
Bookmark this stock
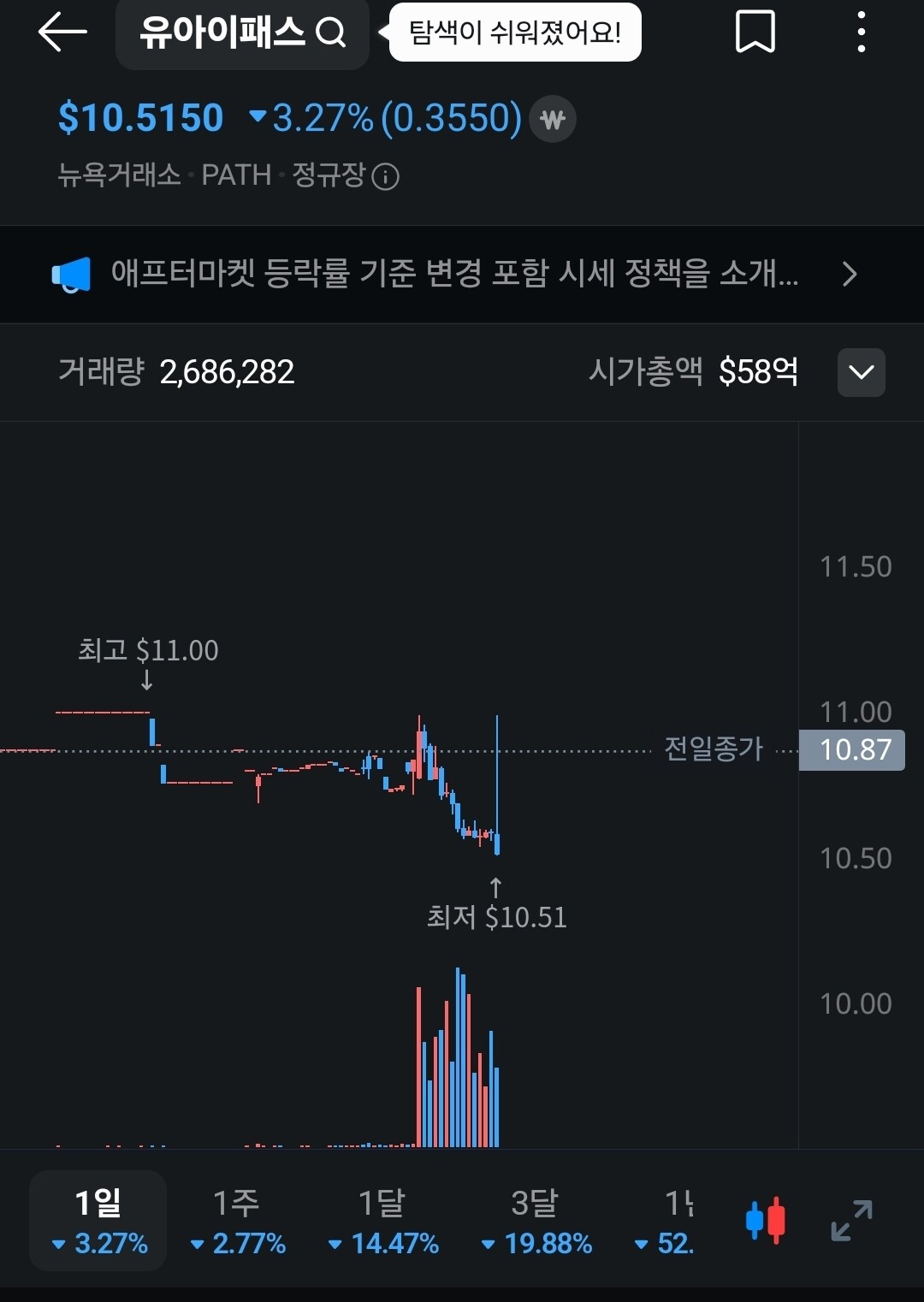[755, 33]
